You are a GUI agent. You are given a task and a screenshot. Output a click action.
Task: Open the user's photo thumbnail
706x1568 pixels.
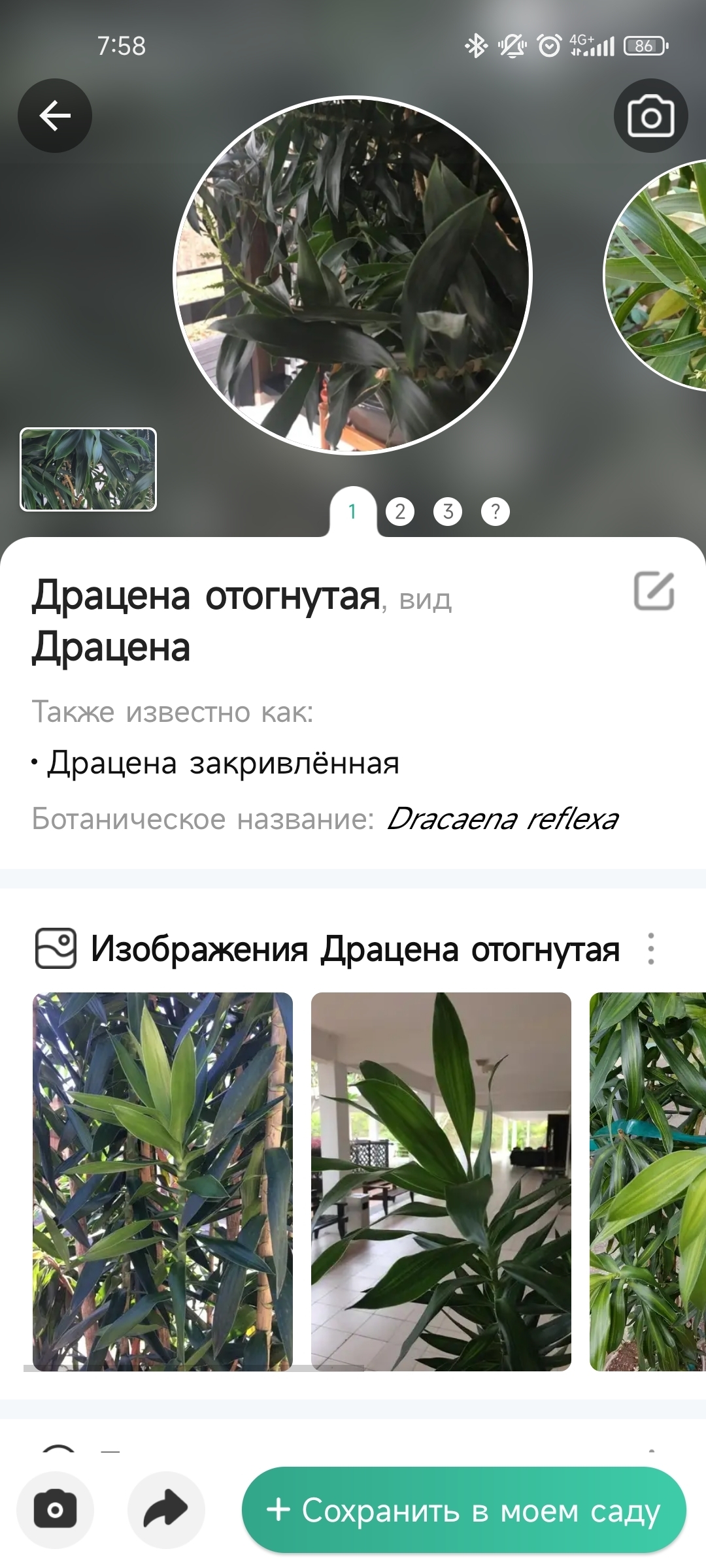point(88,469)
